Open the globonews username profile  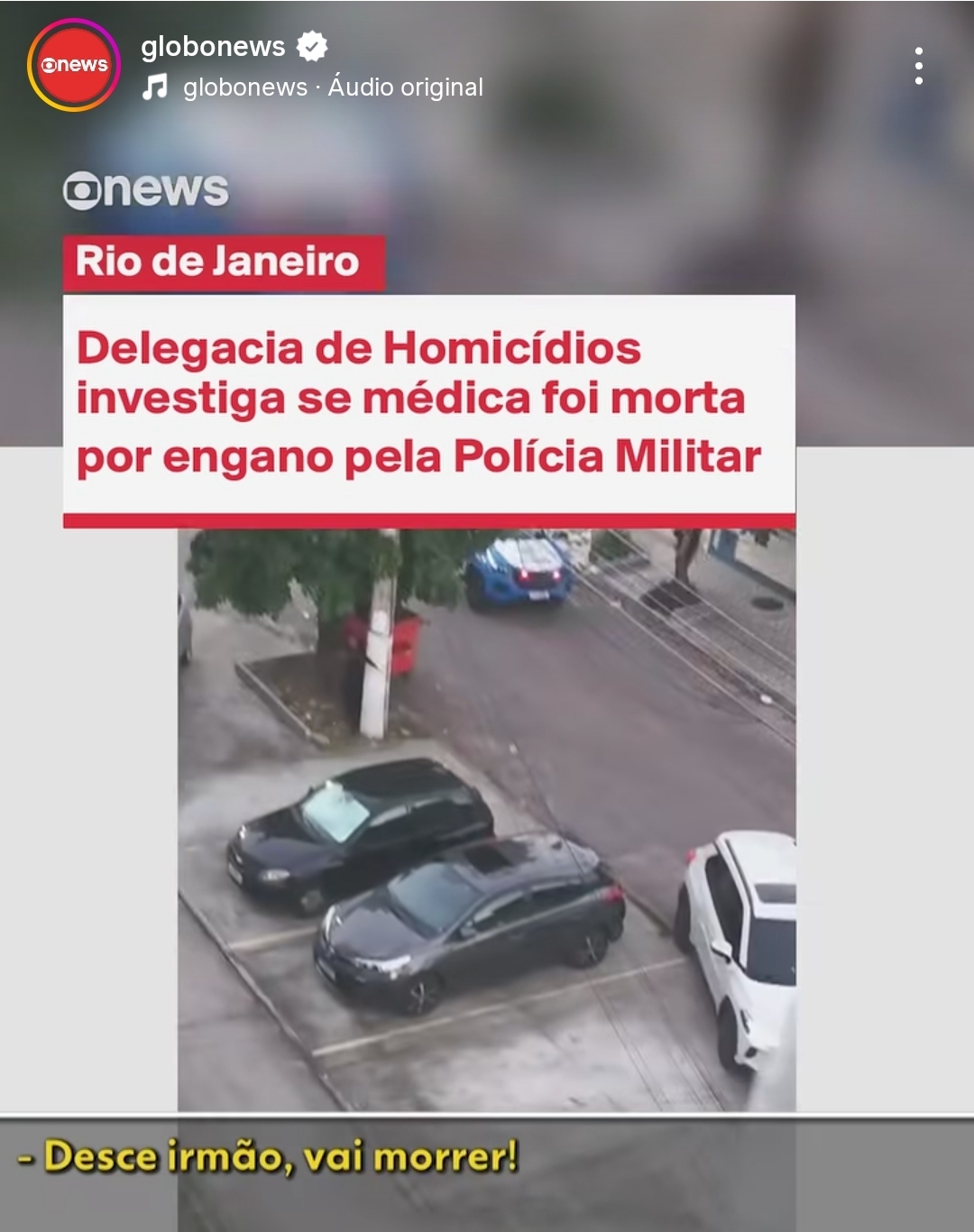213,46
